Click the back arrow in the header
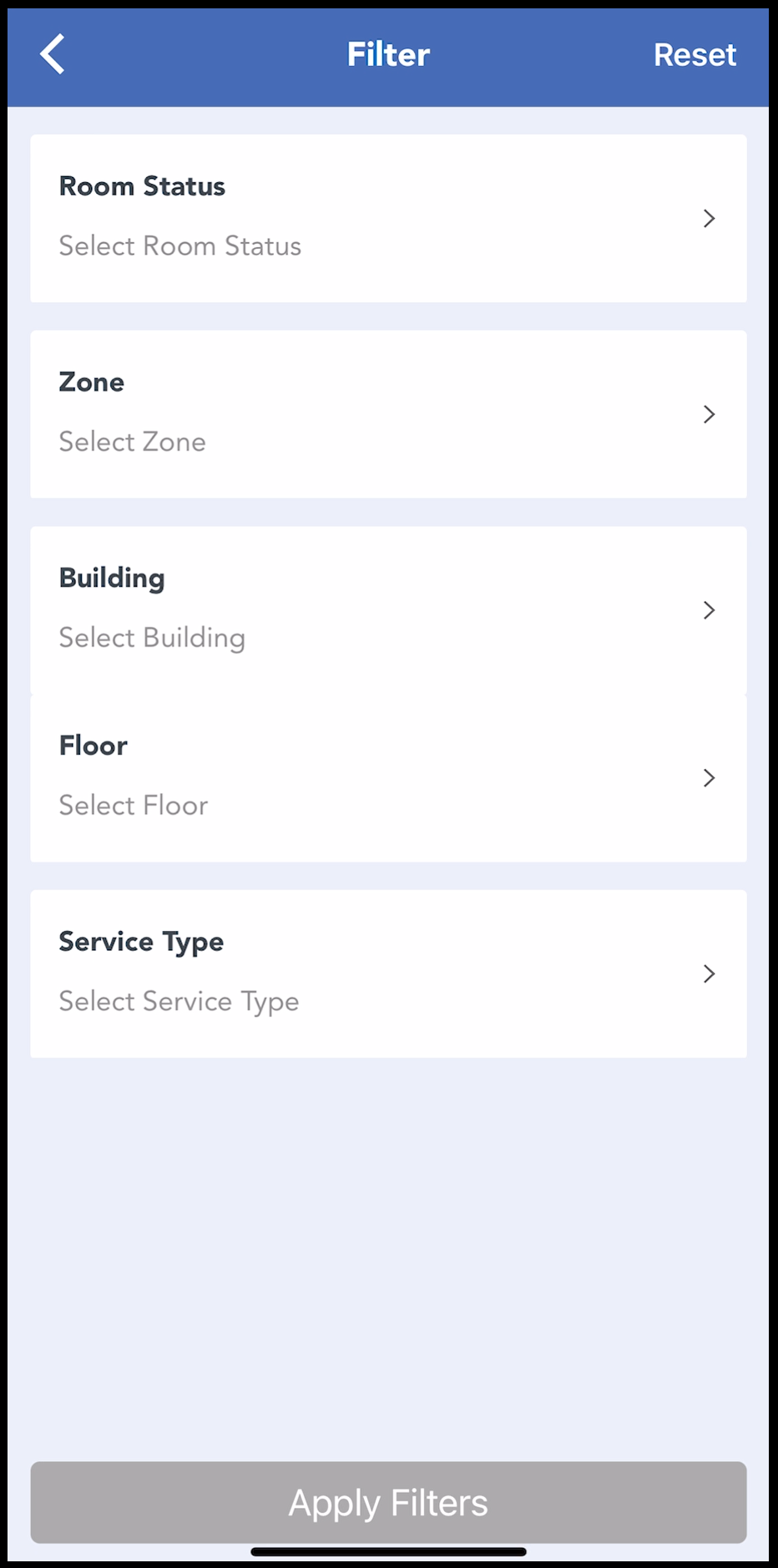Viewport: 778px width, 1568px height. 53,54
